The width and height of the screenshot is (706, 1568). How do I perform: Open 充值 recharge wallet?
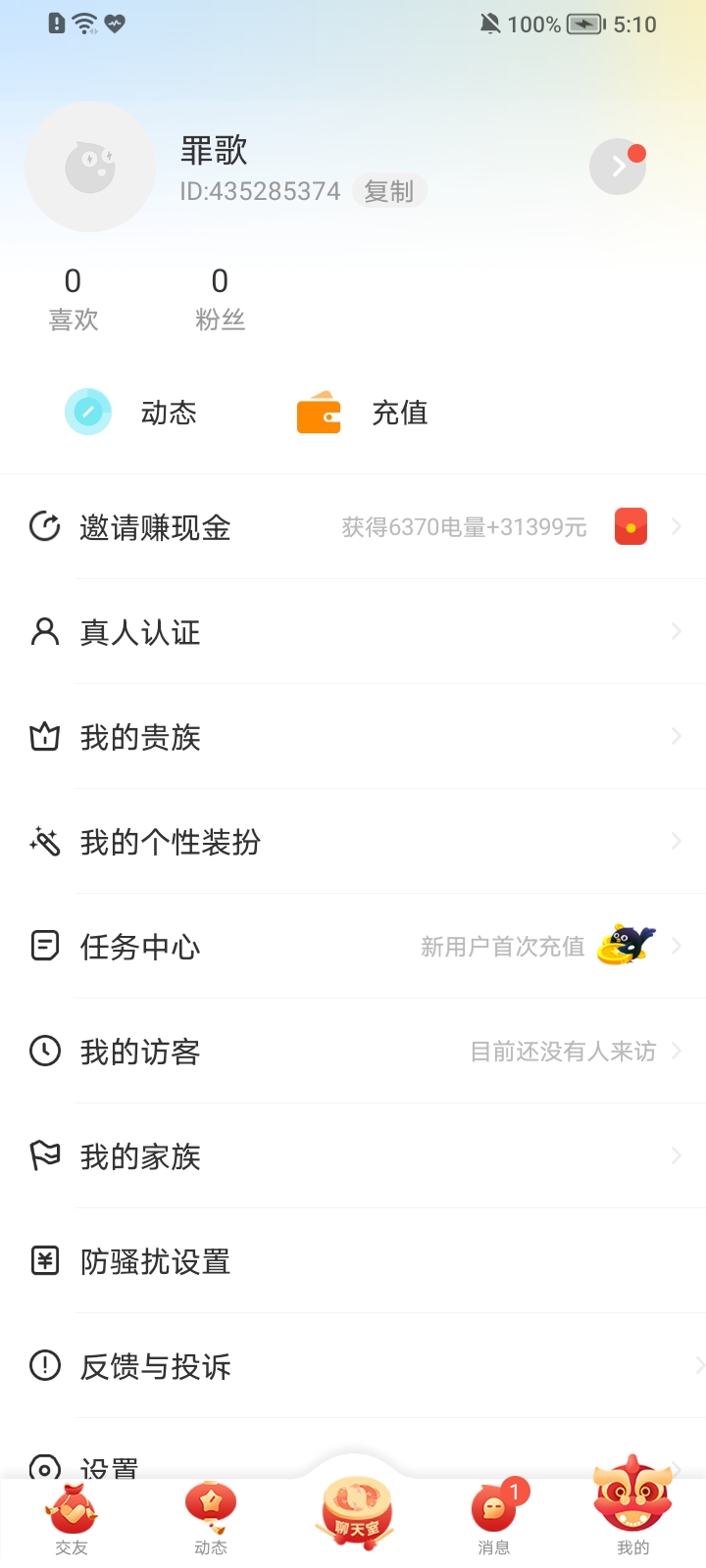click(363, 413)
